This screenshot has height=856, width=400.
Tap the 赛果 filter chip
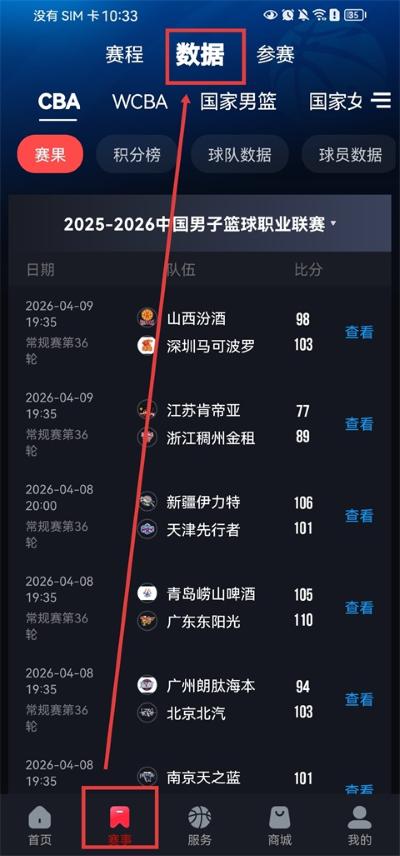point(50,154)
